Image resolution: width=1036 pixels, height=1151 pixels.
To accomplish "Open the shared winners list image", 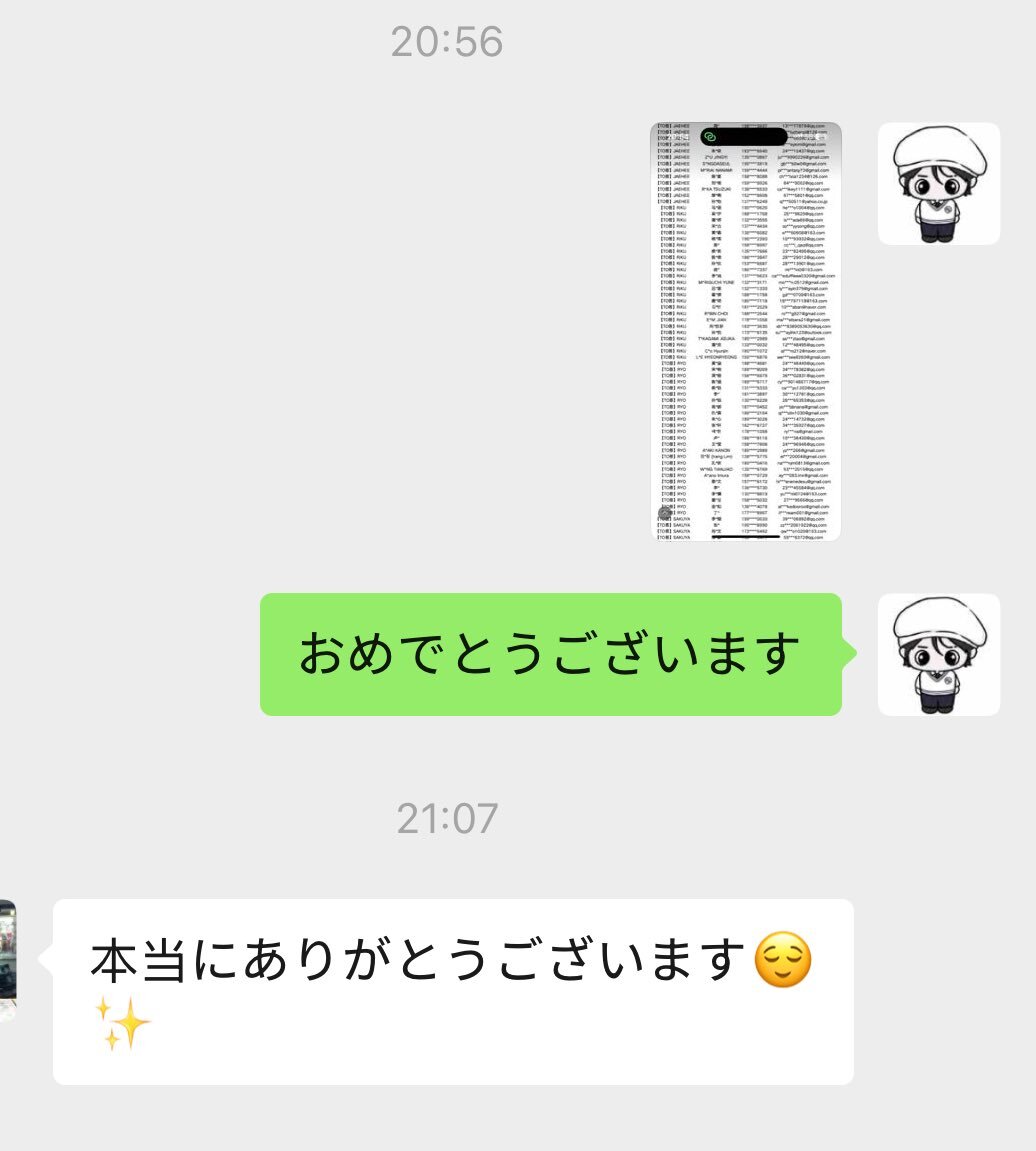I will (746, 331).
